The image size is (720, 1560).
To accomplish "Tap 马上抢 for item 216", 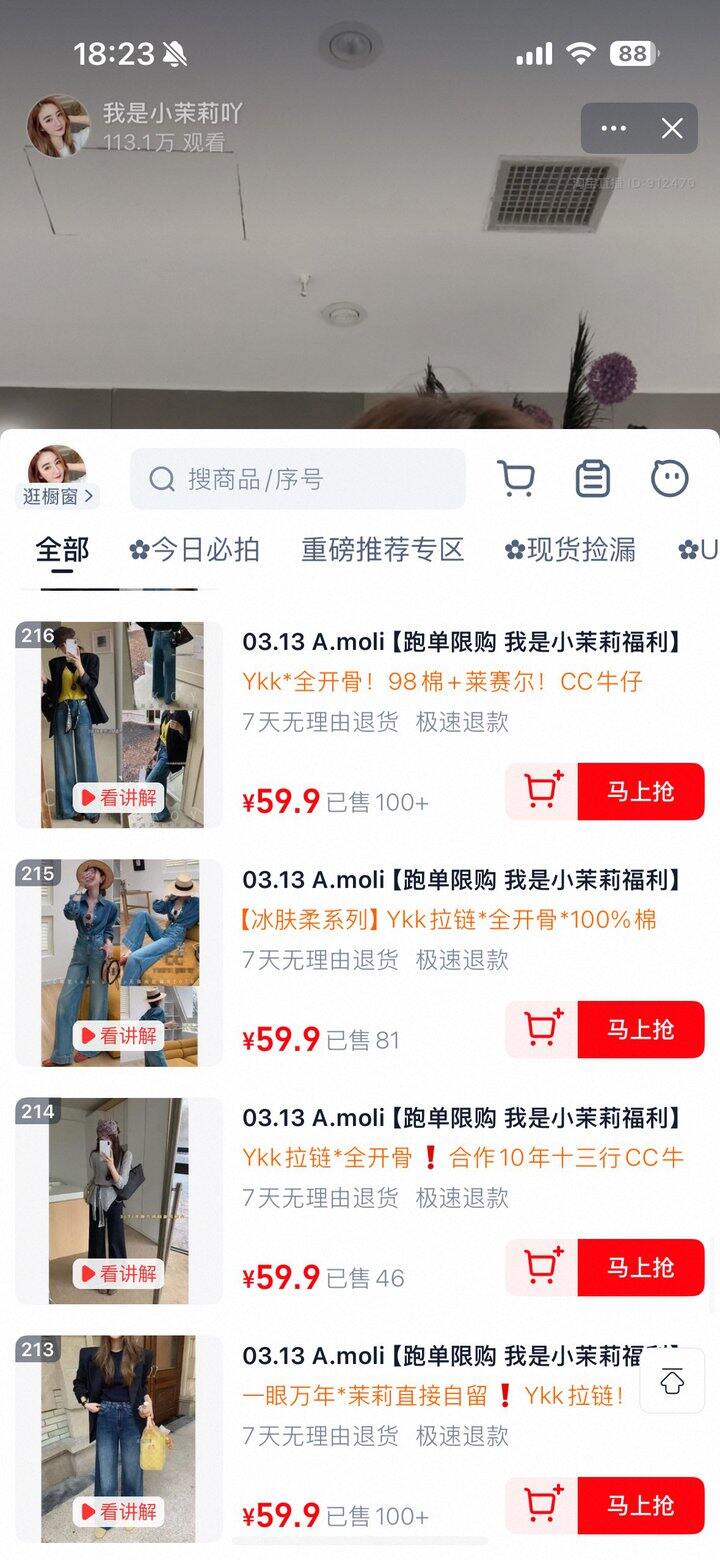I will coord(640,792).
